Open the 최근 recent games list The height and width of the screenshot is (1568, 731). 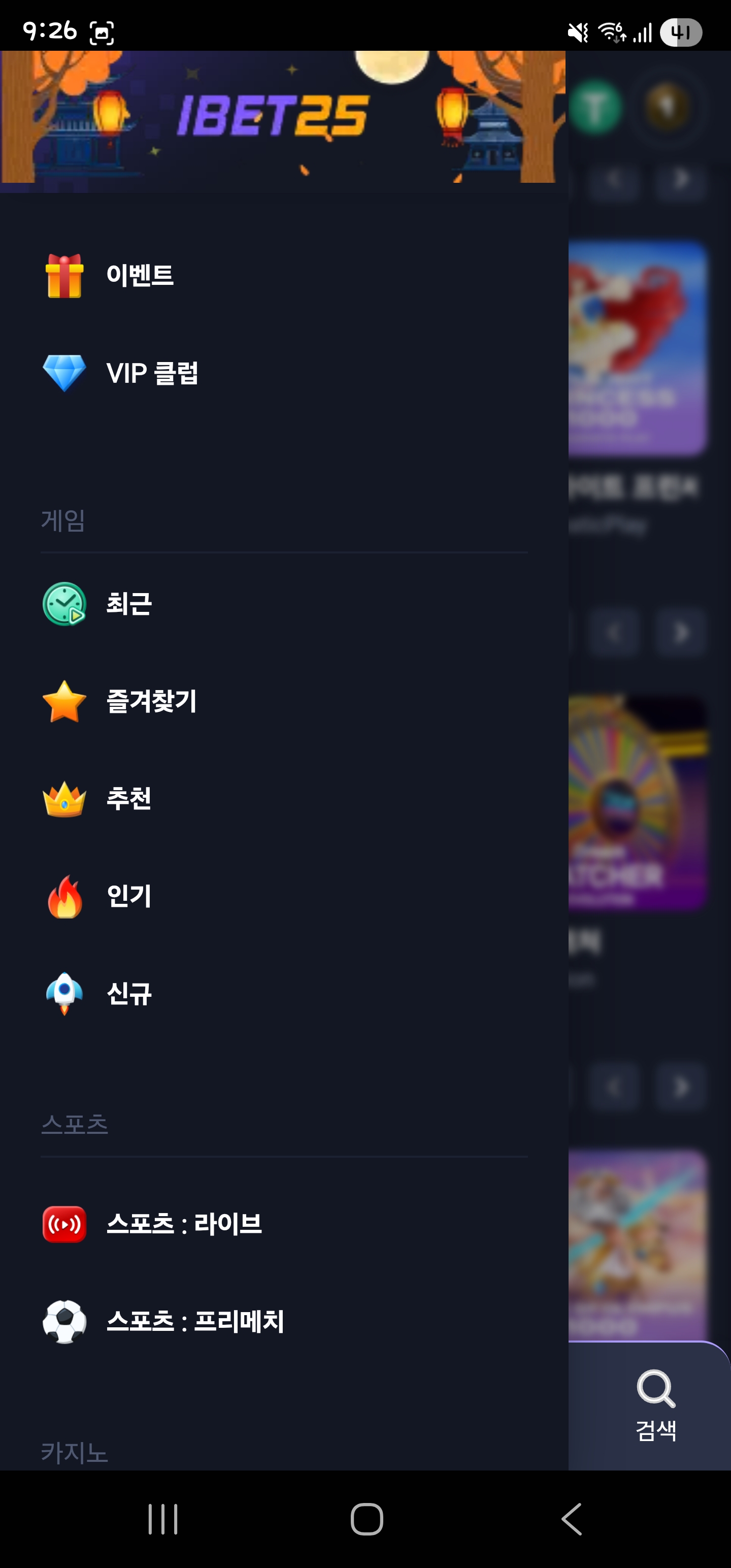[129, 604]
